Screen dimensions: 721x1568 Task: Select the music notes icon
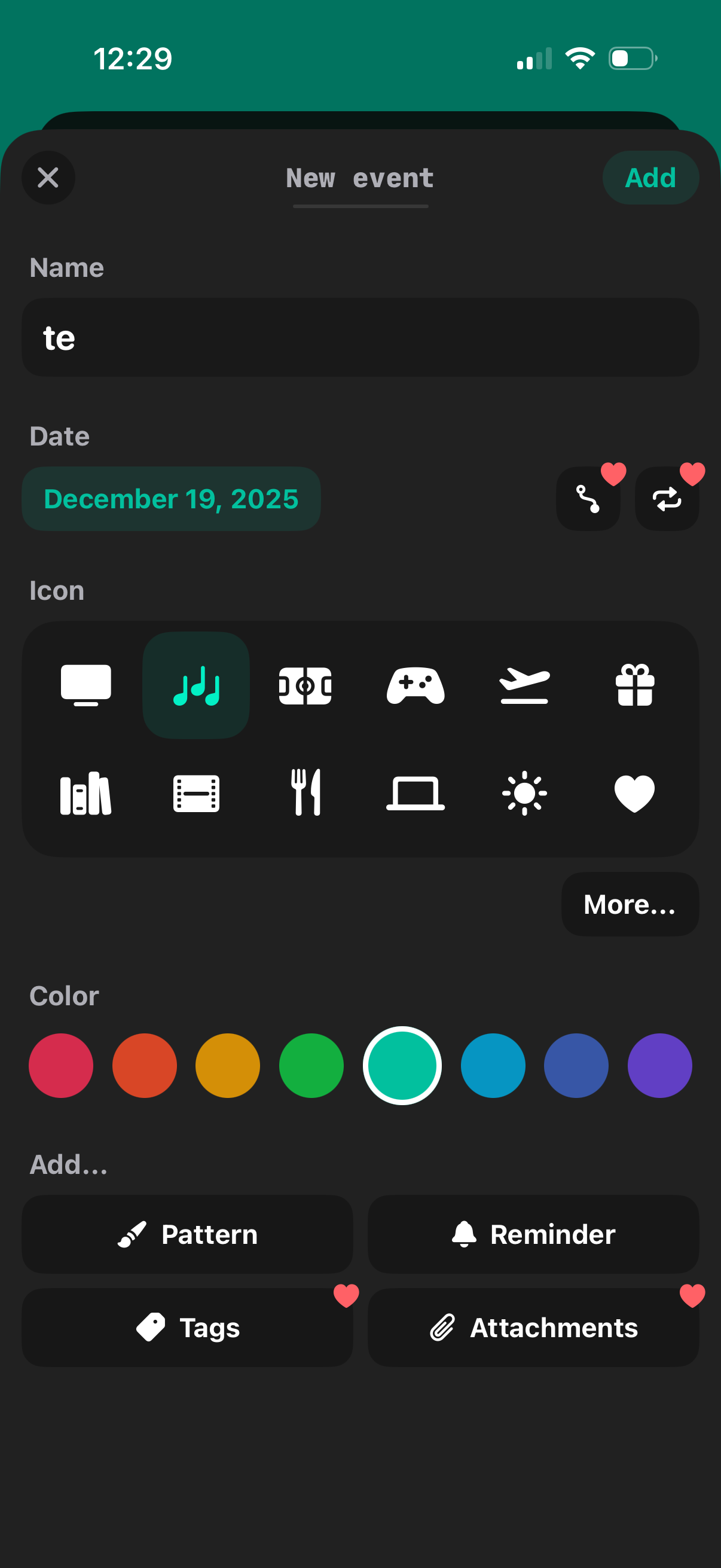pos(196,686)
